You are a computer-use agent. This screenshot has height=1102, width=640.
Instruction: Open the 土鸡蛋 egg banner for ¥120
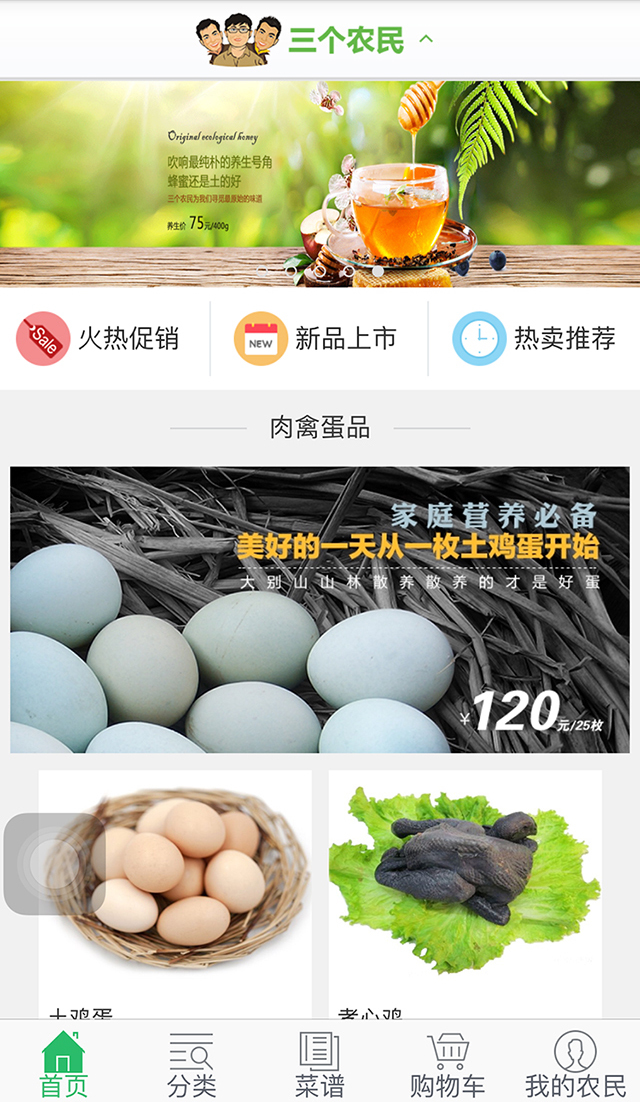320,609
